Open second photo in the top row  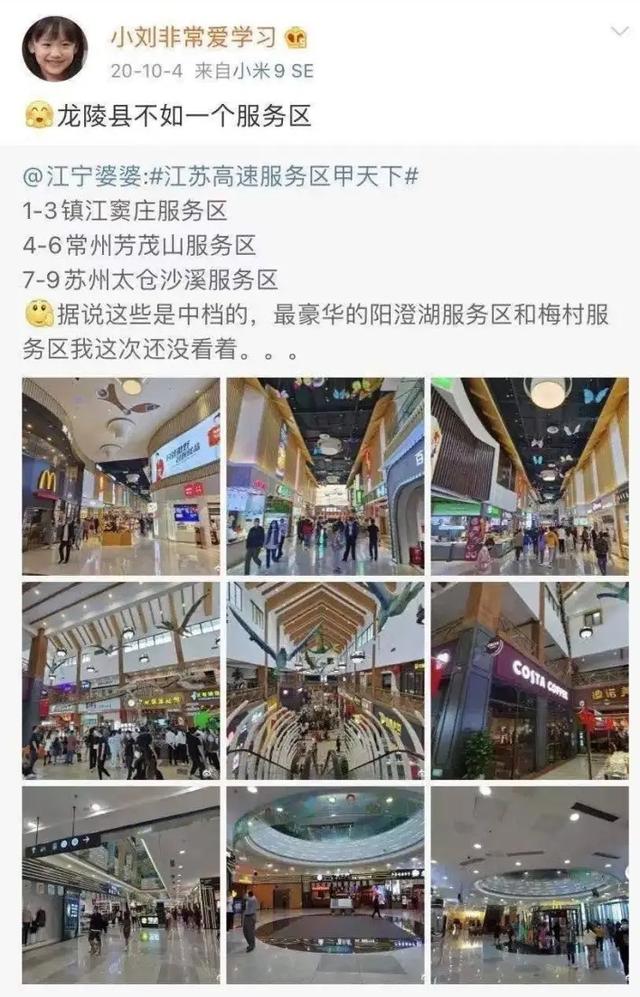(x=325, y=476)
